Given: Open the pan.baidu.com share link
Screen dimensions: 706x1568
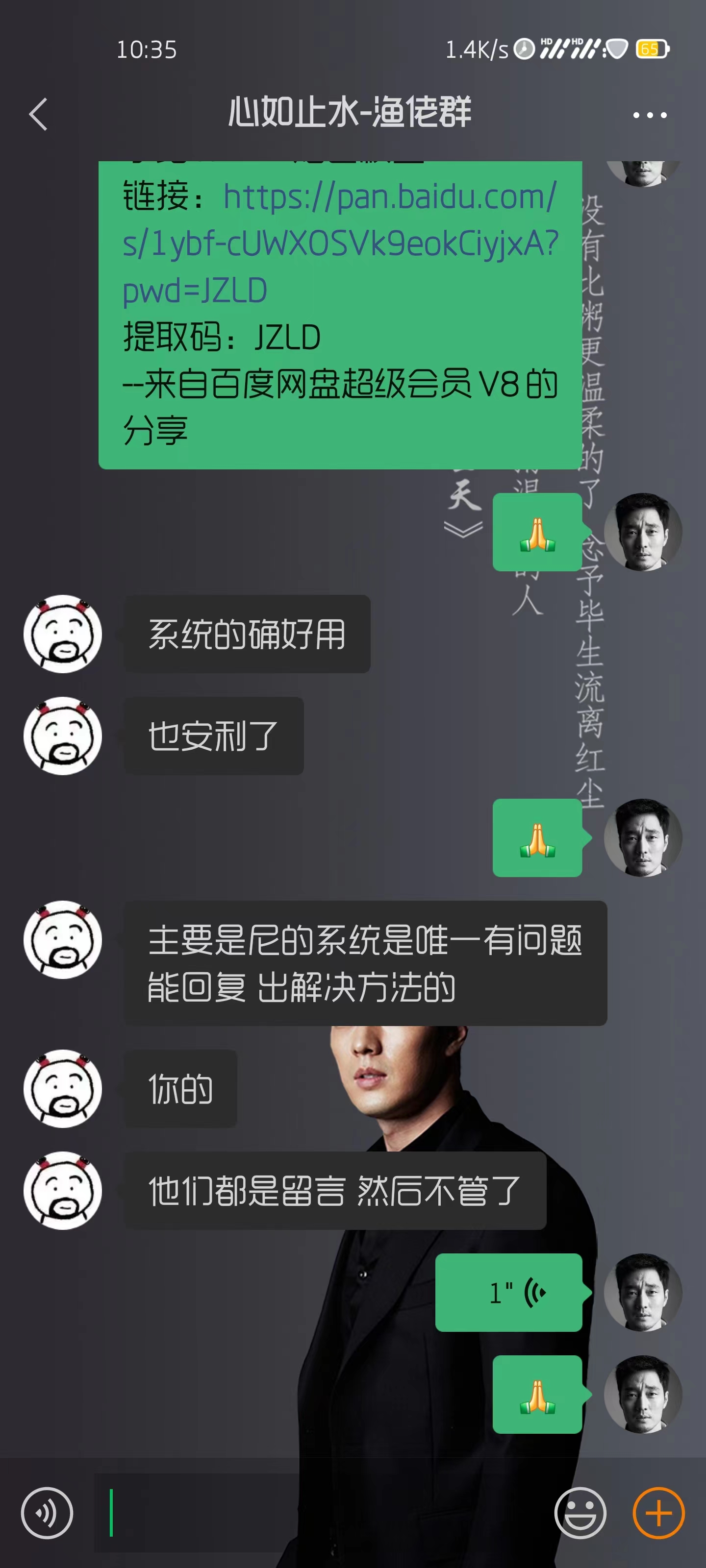Looking at the screenshot, I should pyautogui.click(x=340, y=243).
